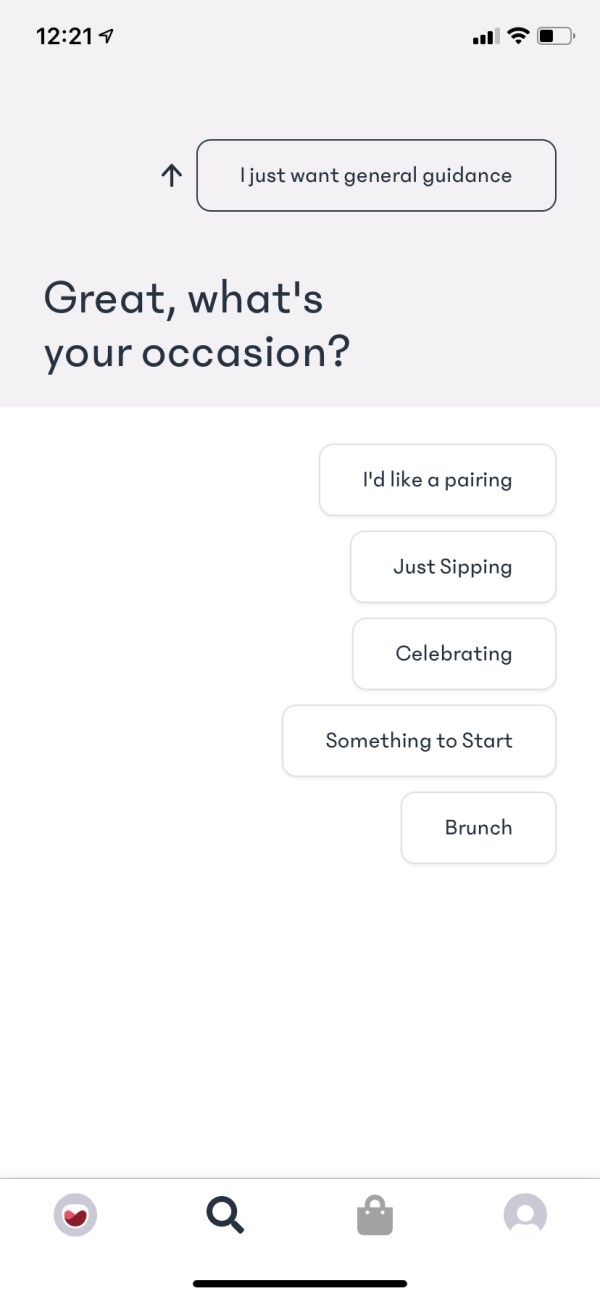The height and width of the screenshot is (1299, 600).
Task: Open the wine glass home tab
Action: (75, 1216)
